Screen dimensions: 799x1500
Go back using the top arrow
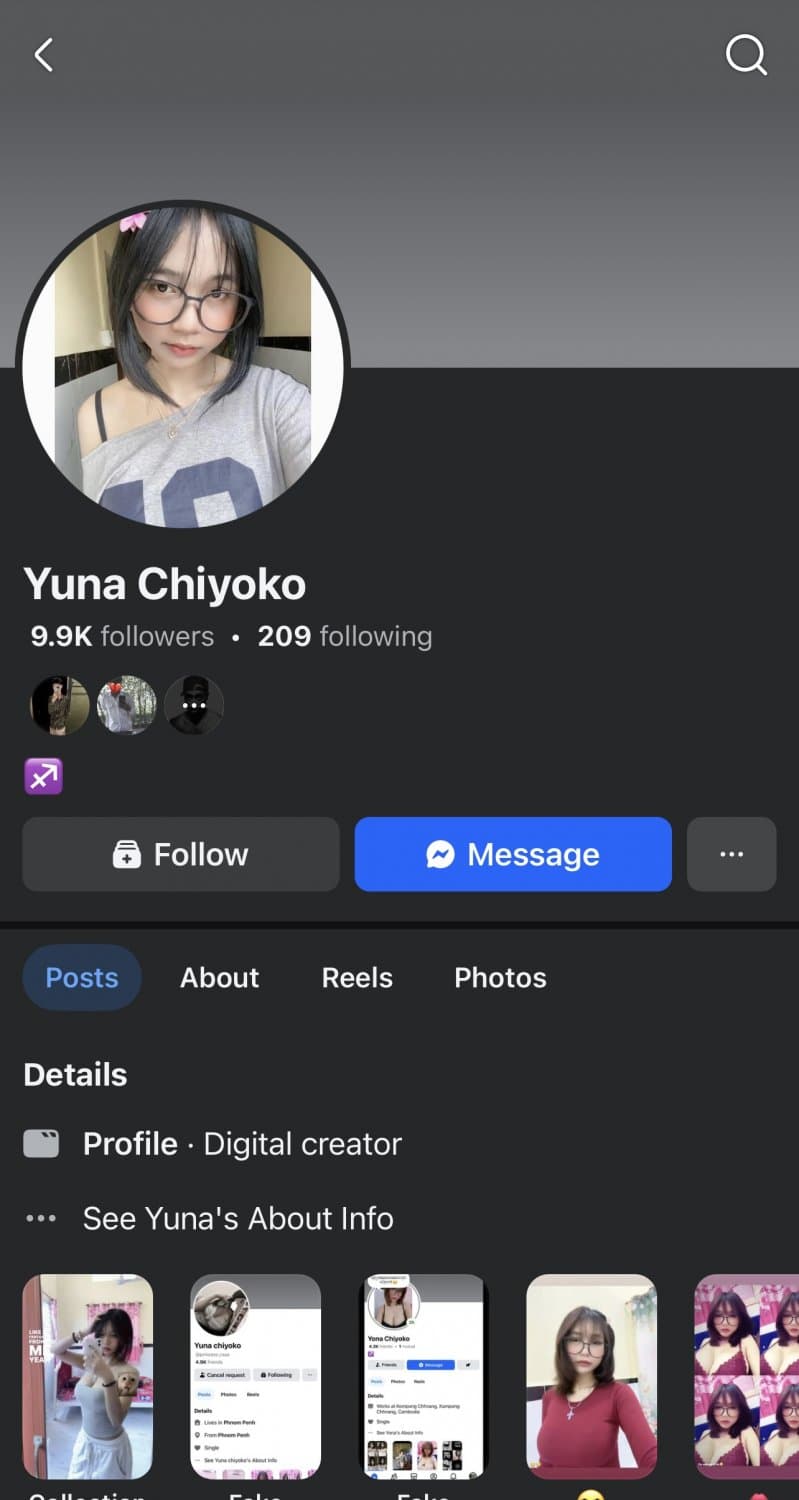coord(43,55)
